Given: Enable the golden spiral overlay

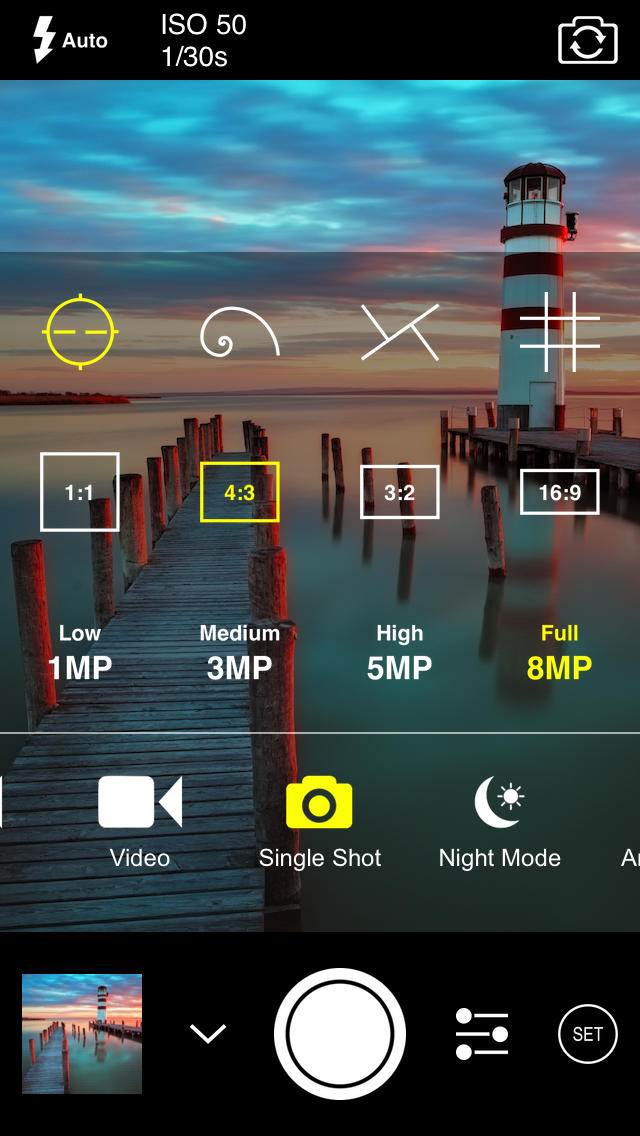Looking at the screenshot, I should point(239,332).
